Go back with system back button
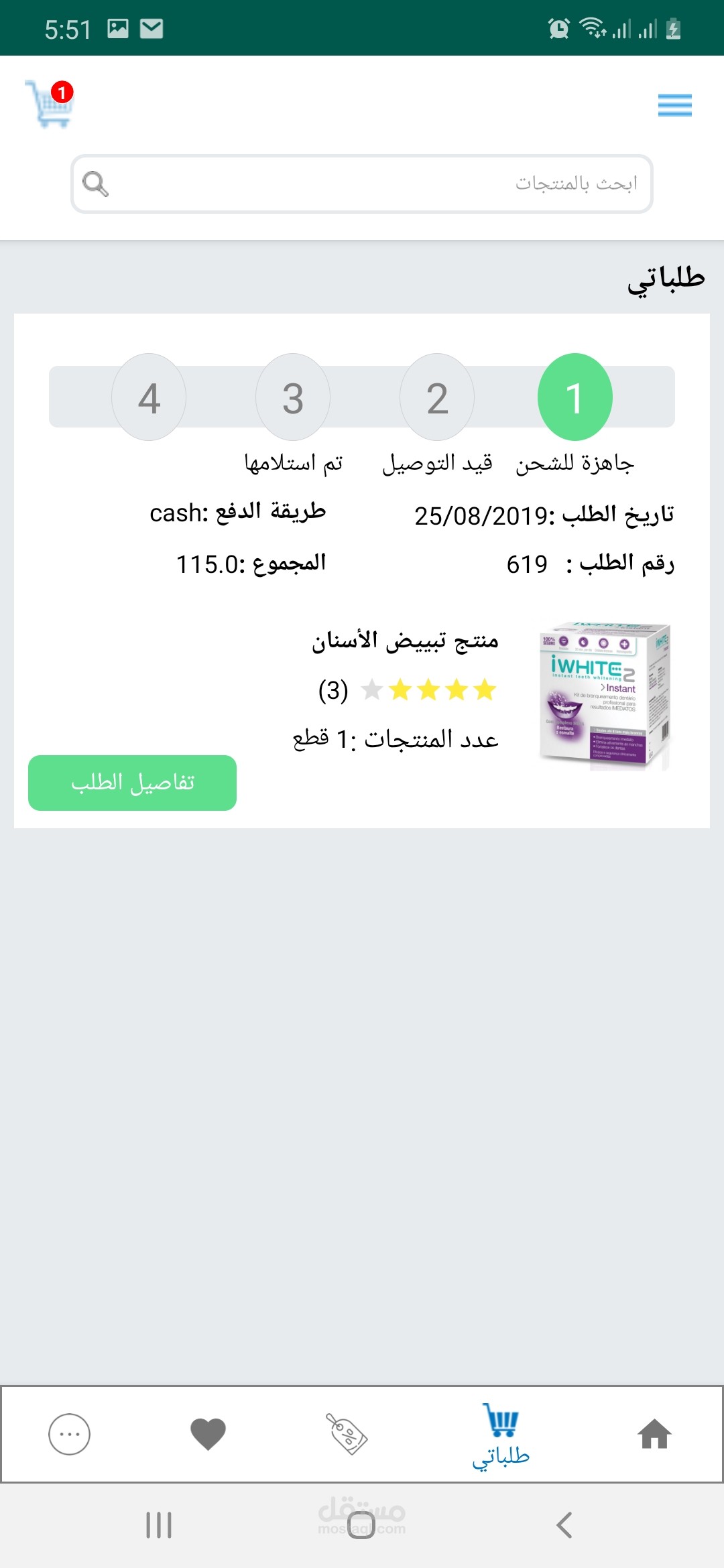This screenshot has height=1568, width=724. tap(564, 1525)
